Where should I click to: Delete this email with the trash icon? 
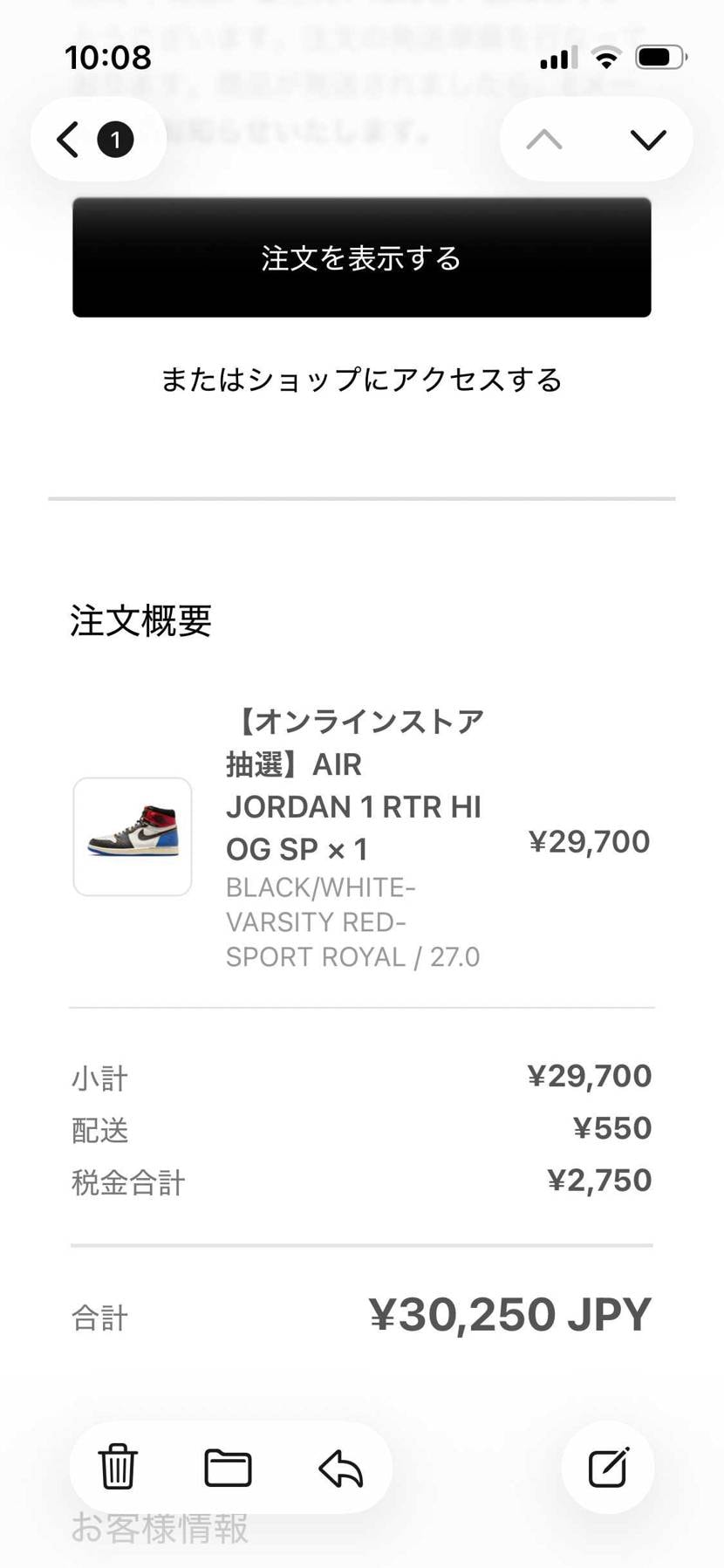coord(118,1466)
